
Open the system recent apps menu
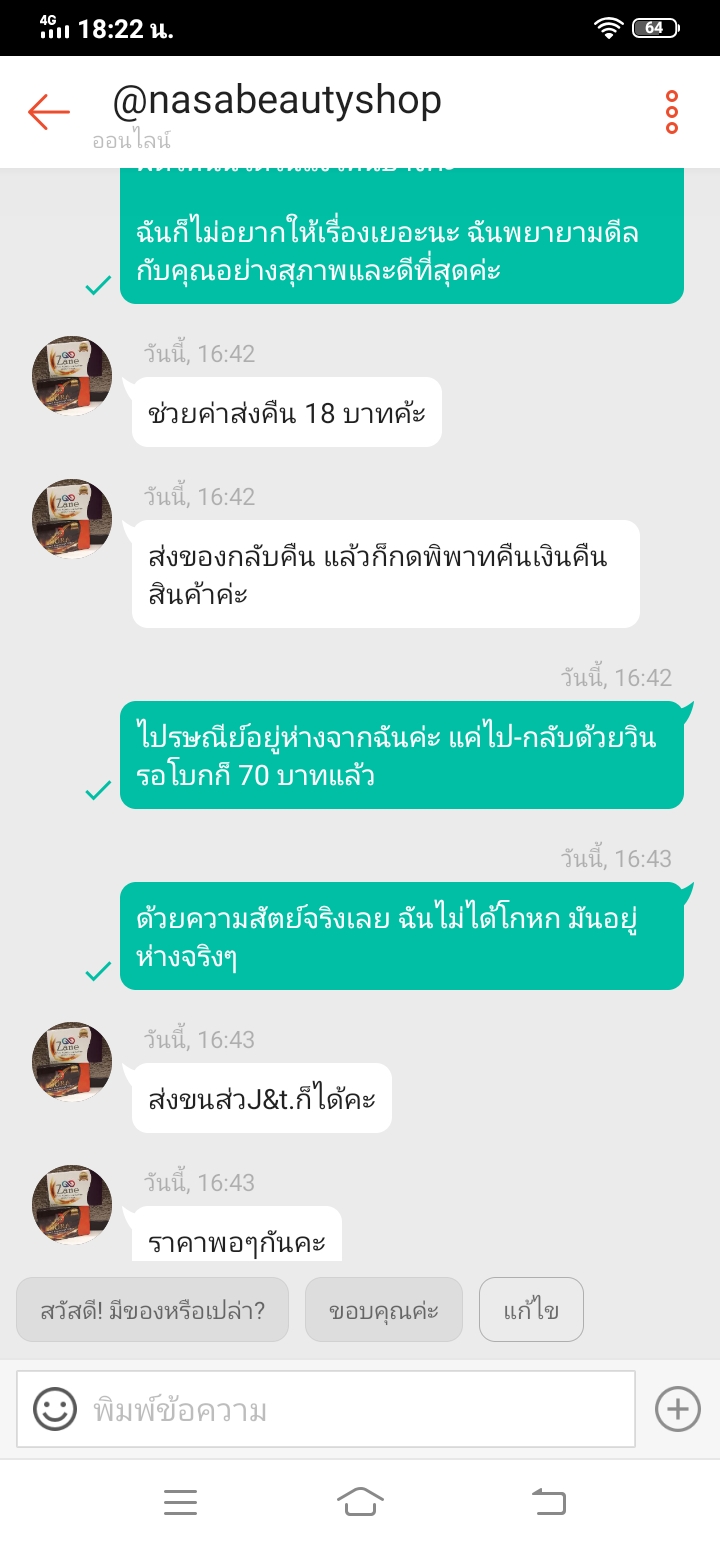[180, 1502]
